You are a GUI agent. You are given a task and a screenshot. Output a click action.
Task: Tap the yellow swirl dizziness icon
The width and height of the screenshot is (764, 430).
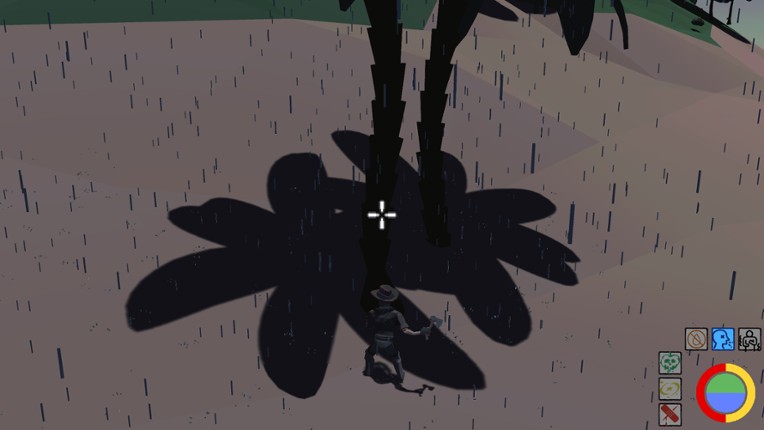point(670,389)
